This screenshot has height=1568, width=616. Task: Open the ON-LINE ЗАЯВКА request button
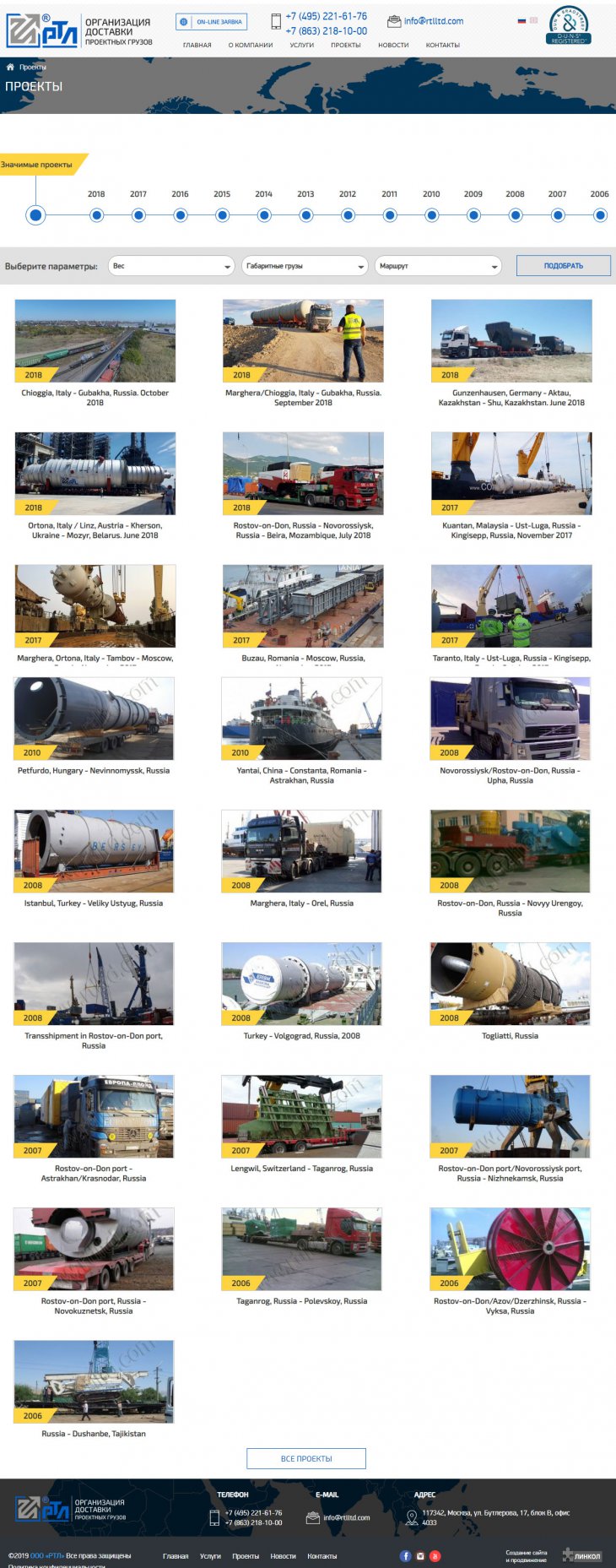212,22
